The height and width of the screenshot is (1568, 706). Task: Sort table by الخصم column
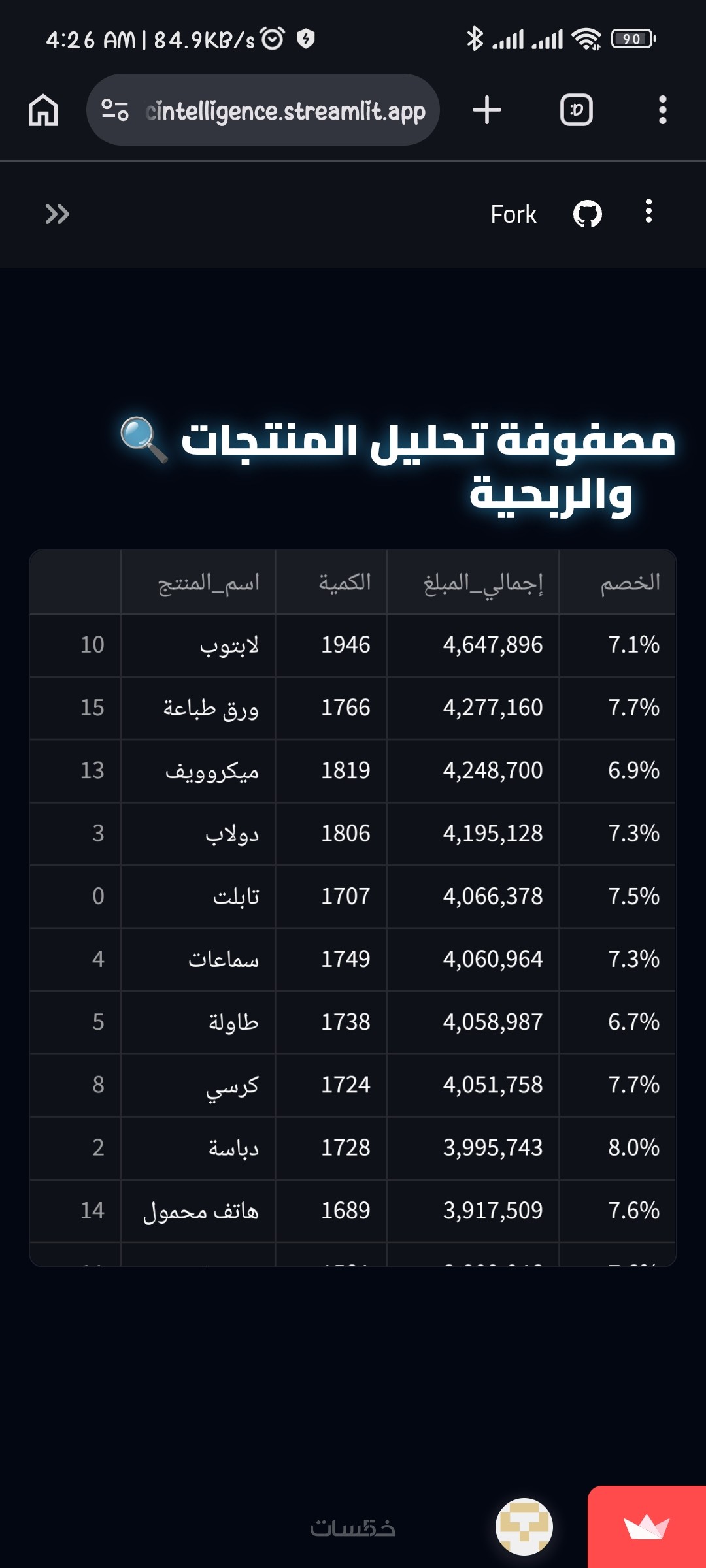coord(630,582)
